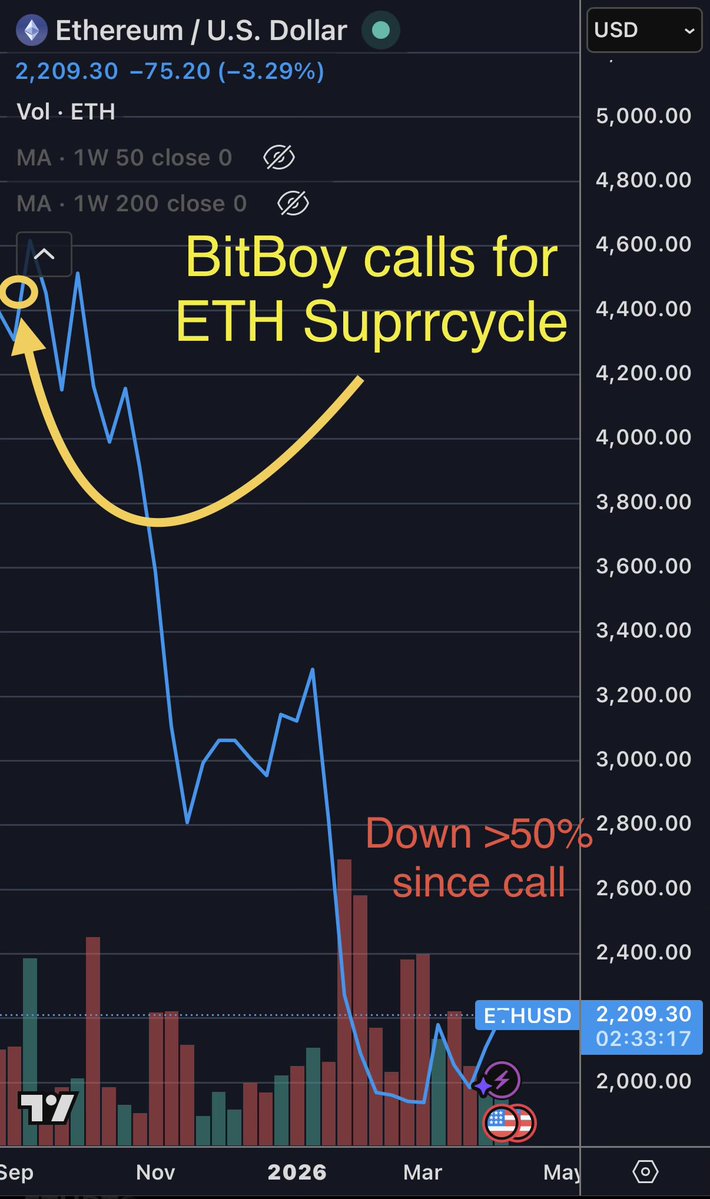Show the MA 1W 50 indicator
The width and height of the screenshot is (710, 1199).
(x=278, y=158)
